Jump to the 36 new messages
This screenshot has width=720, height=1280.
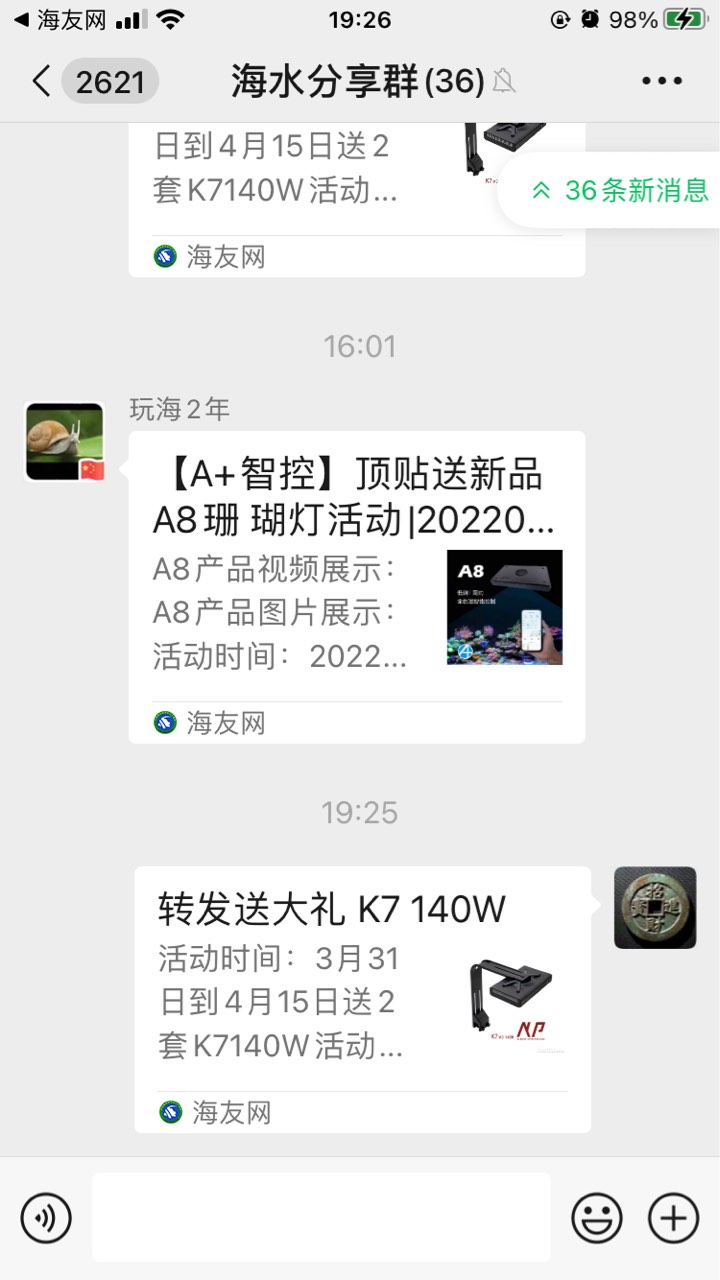620,190
